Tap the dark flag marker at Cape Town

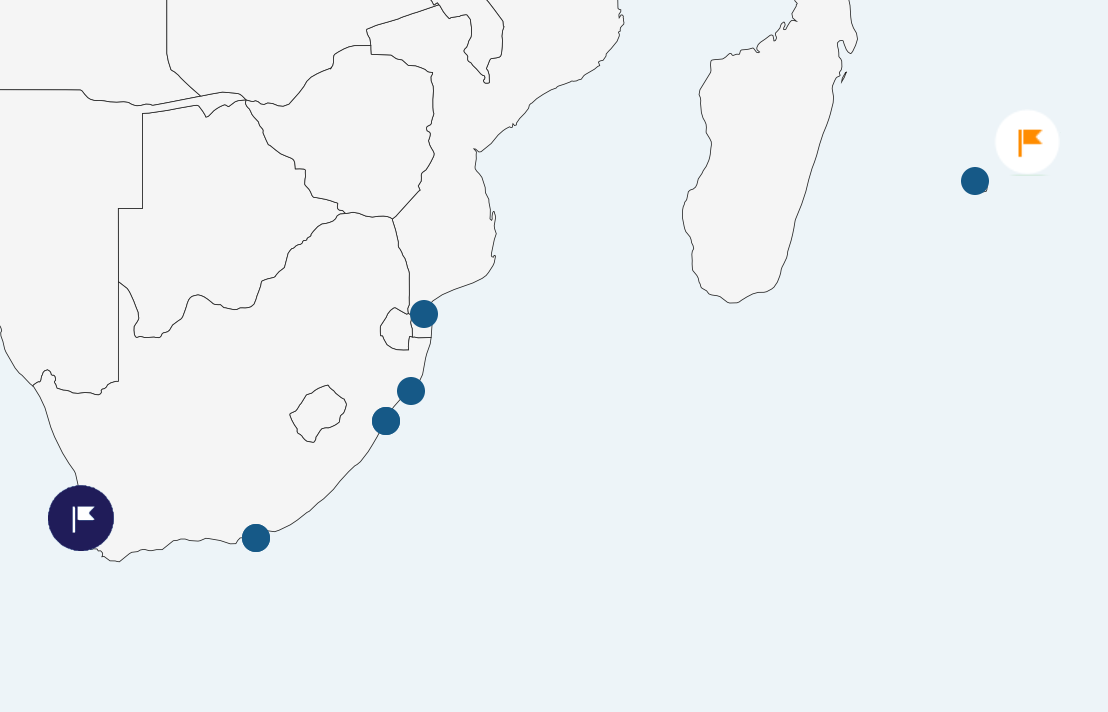(81, 518)
